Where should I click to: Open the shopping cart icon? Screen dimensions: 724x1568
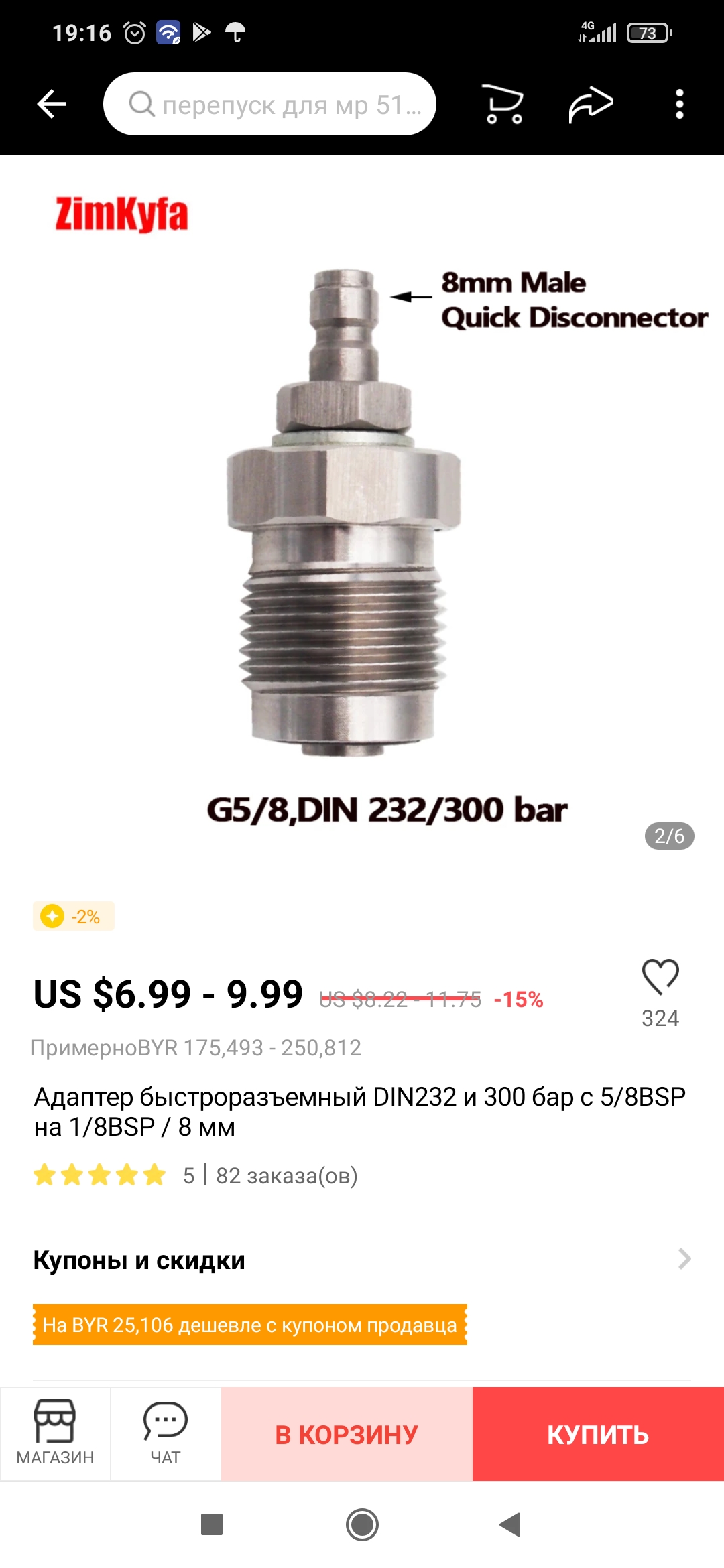tap(503, 105)
